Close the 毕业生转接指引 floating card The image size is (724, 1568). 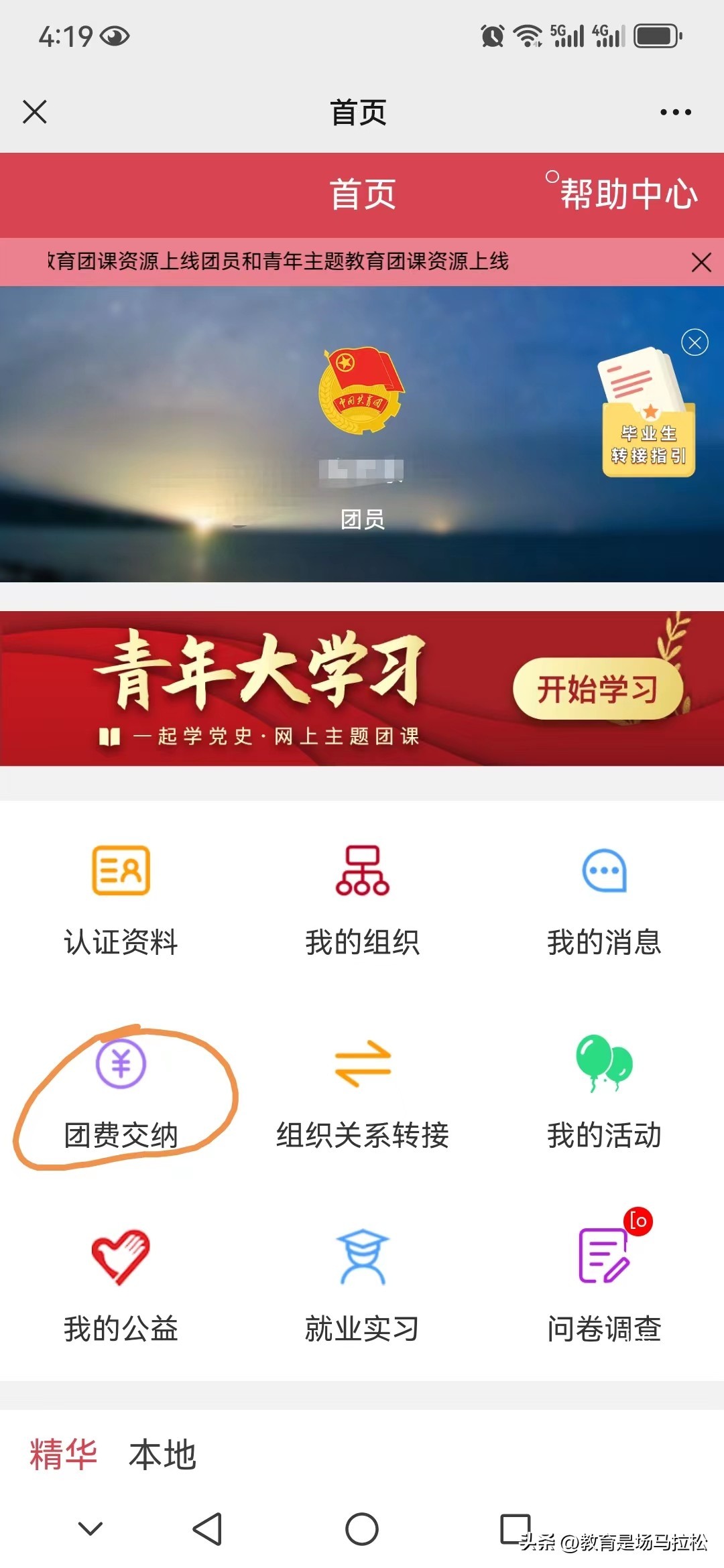[695, 343]
